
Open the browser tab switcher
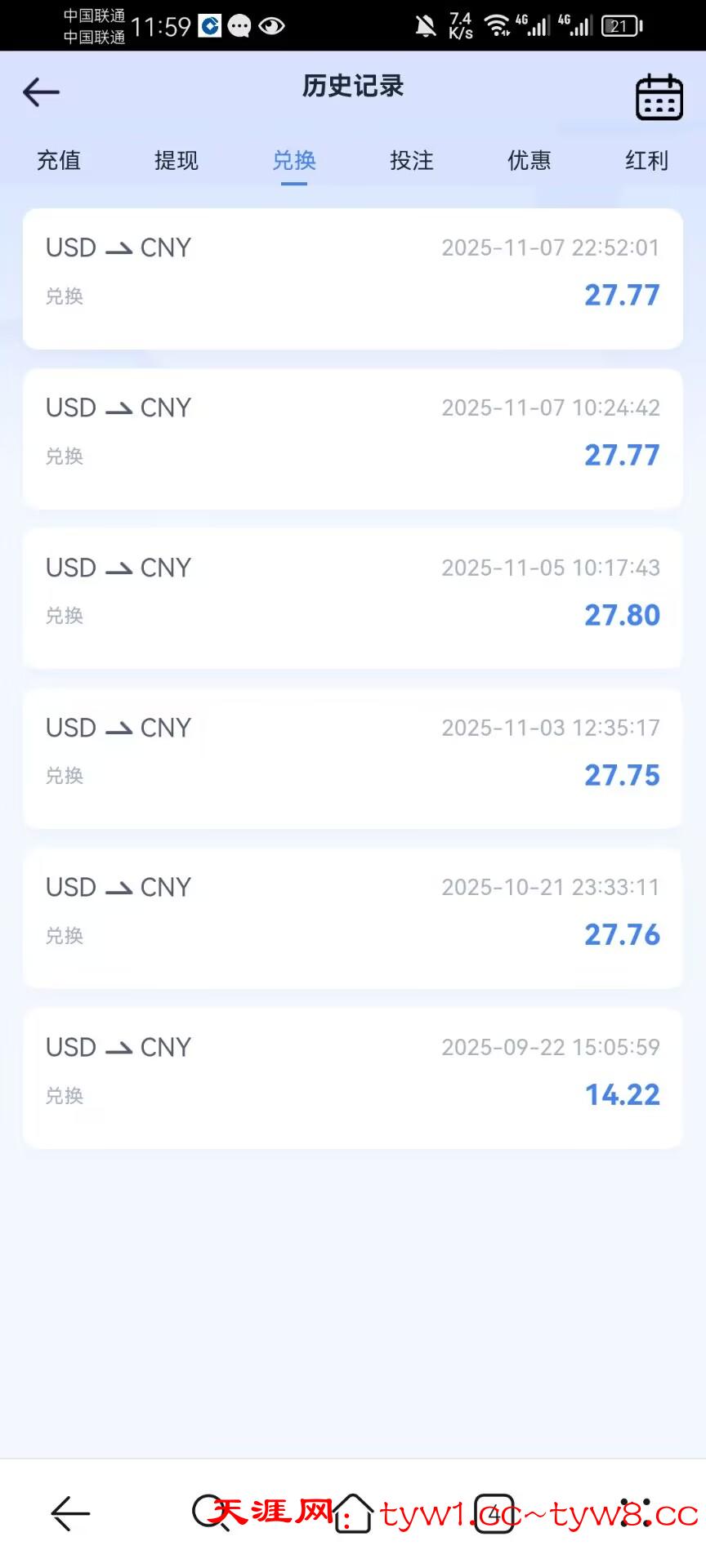coord(494,1513)
